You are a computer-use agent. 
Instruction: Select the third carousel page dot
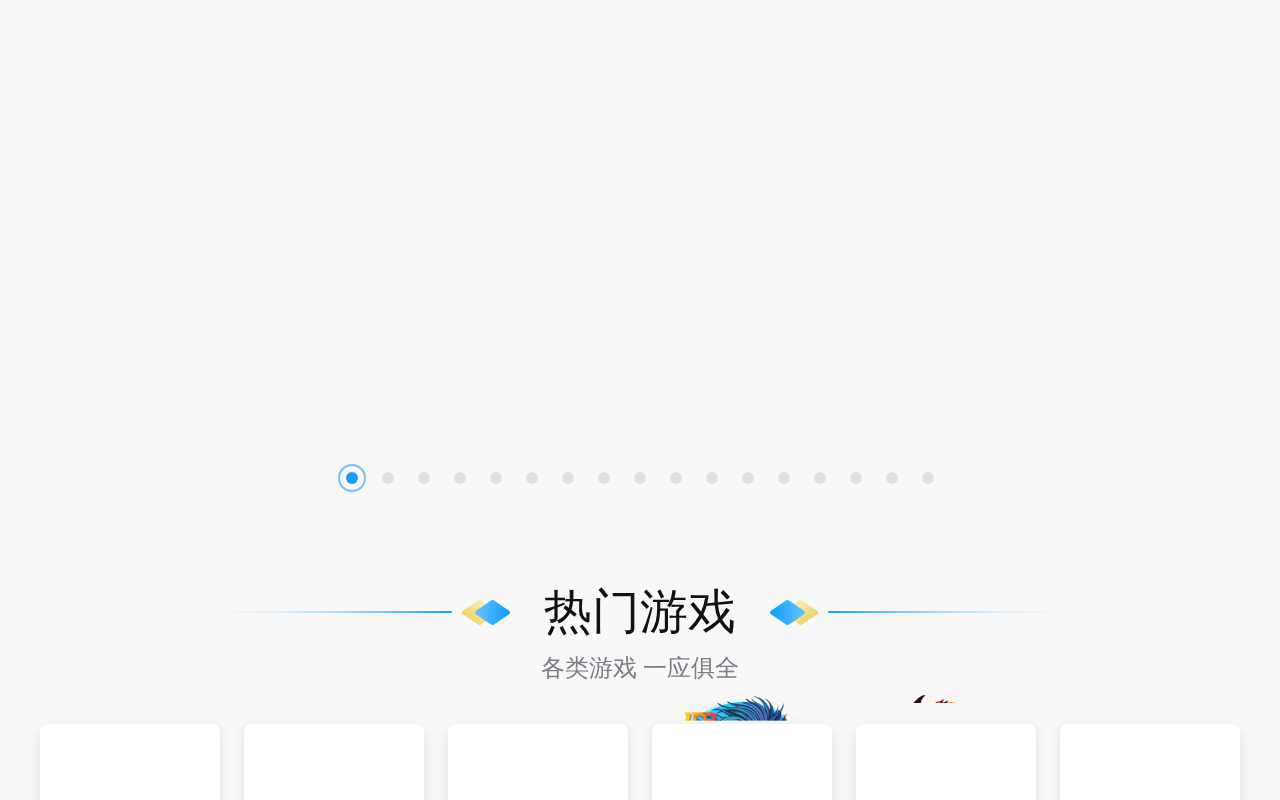pyautogui.click(x=424, y=478)
